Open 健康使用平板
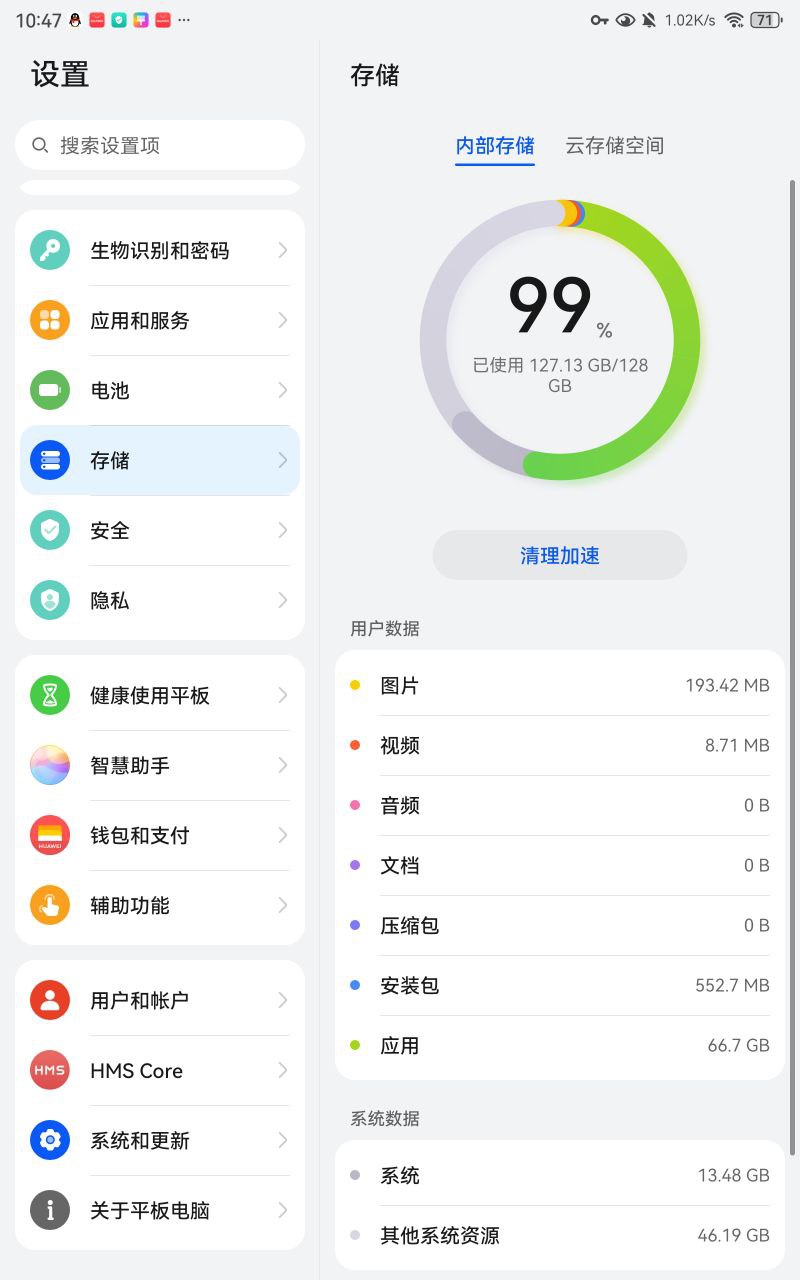This screenshot has width=800, height=1280. pyautogui.click(x=160, y=696)
